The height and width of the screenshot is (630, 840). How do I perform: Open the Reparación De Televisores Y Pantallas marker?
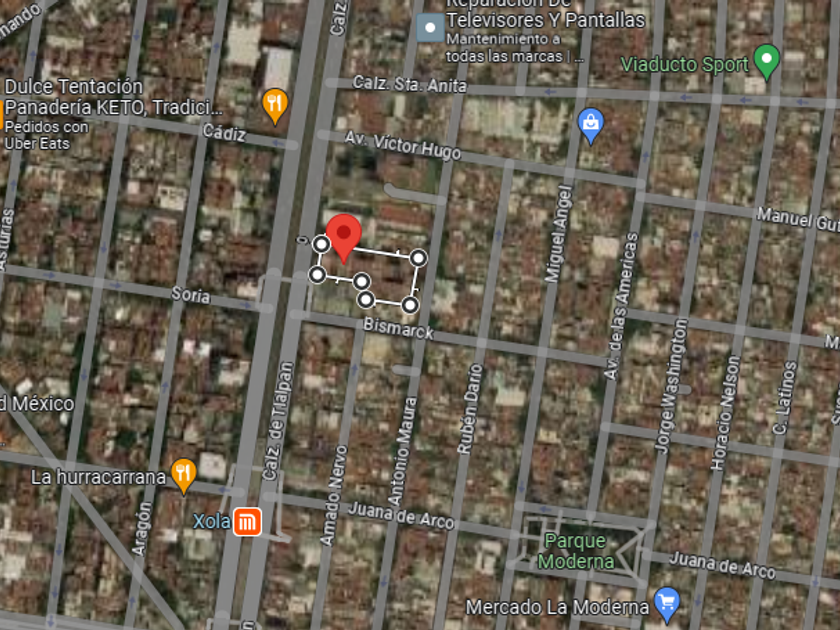tap(430, 27)
